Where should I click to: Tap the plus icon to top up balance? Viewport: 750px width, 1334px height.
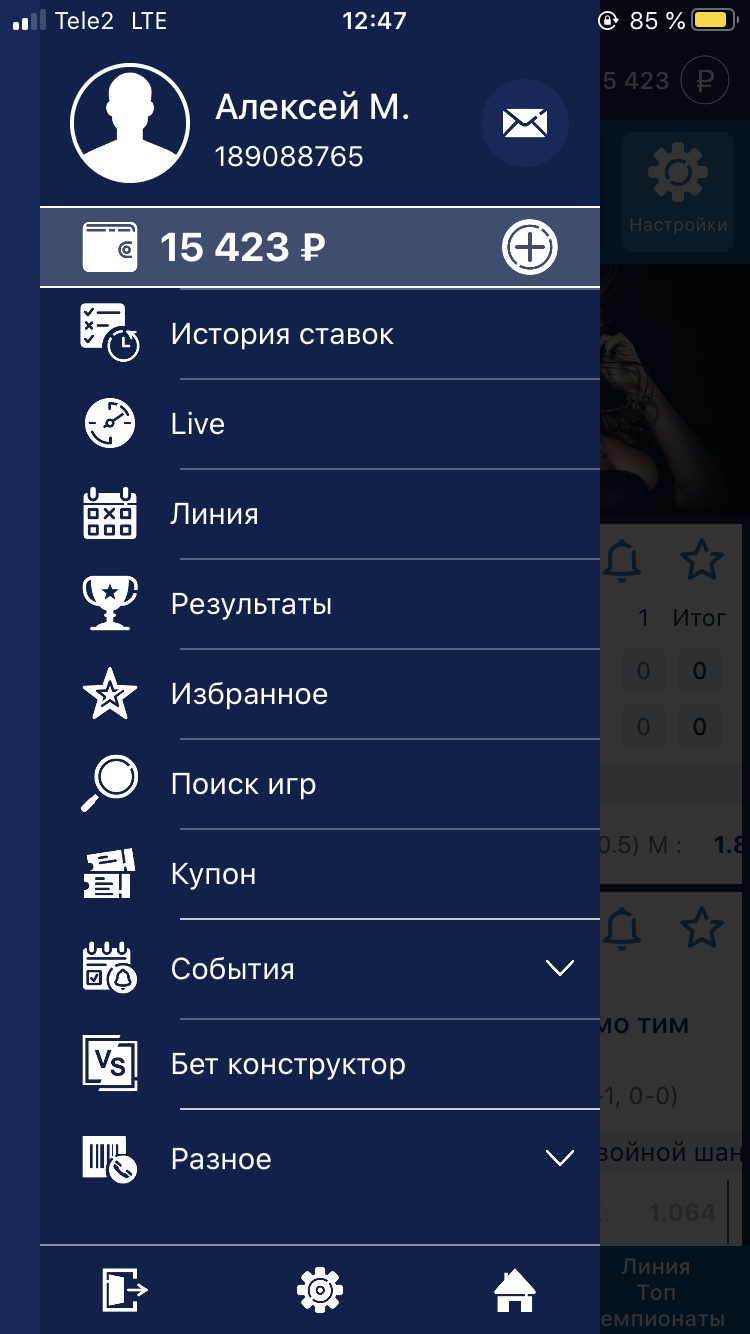[529, 246]
